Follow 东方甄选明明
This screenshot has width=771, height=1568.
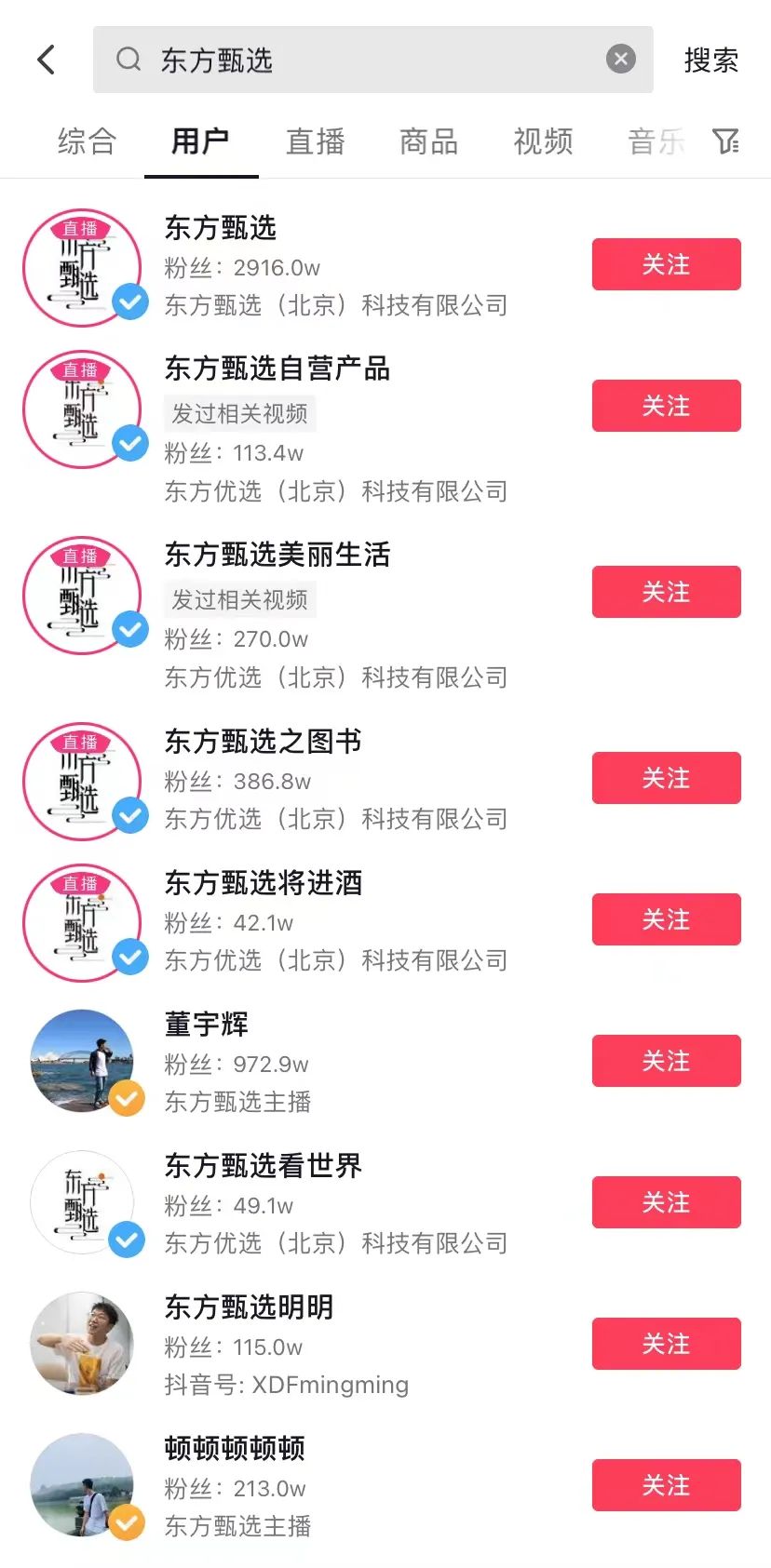(x=666, y=1344)
